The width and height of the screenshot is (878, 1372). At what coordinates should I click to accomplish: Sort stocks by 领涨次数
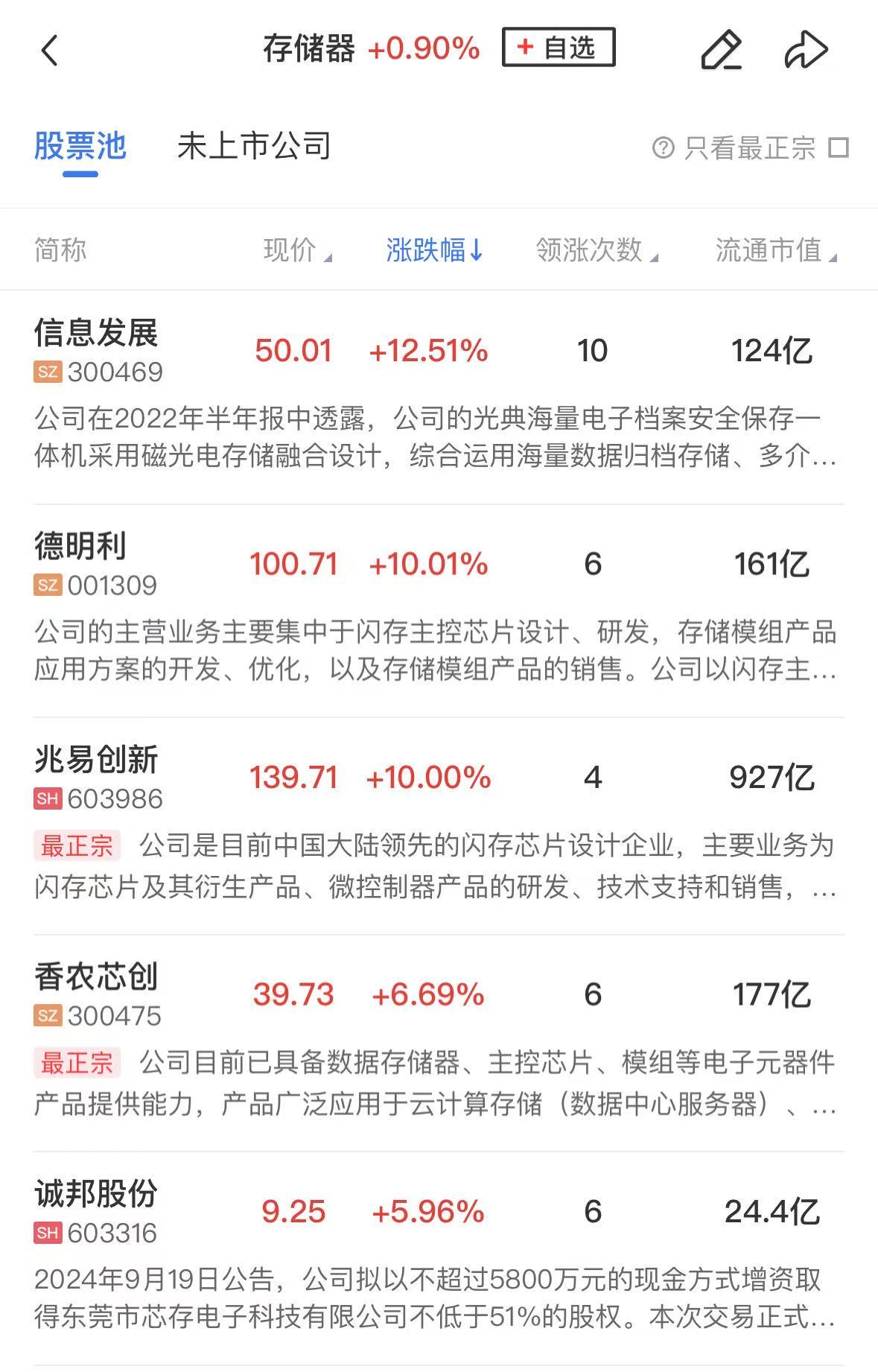pos(591,250)
